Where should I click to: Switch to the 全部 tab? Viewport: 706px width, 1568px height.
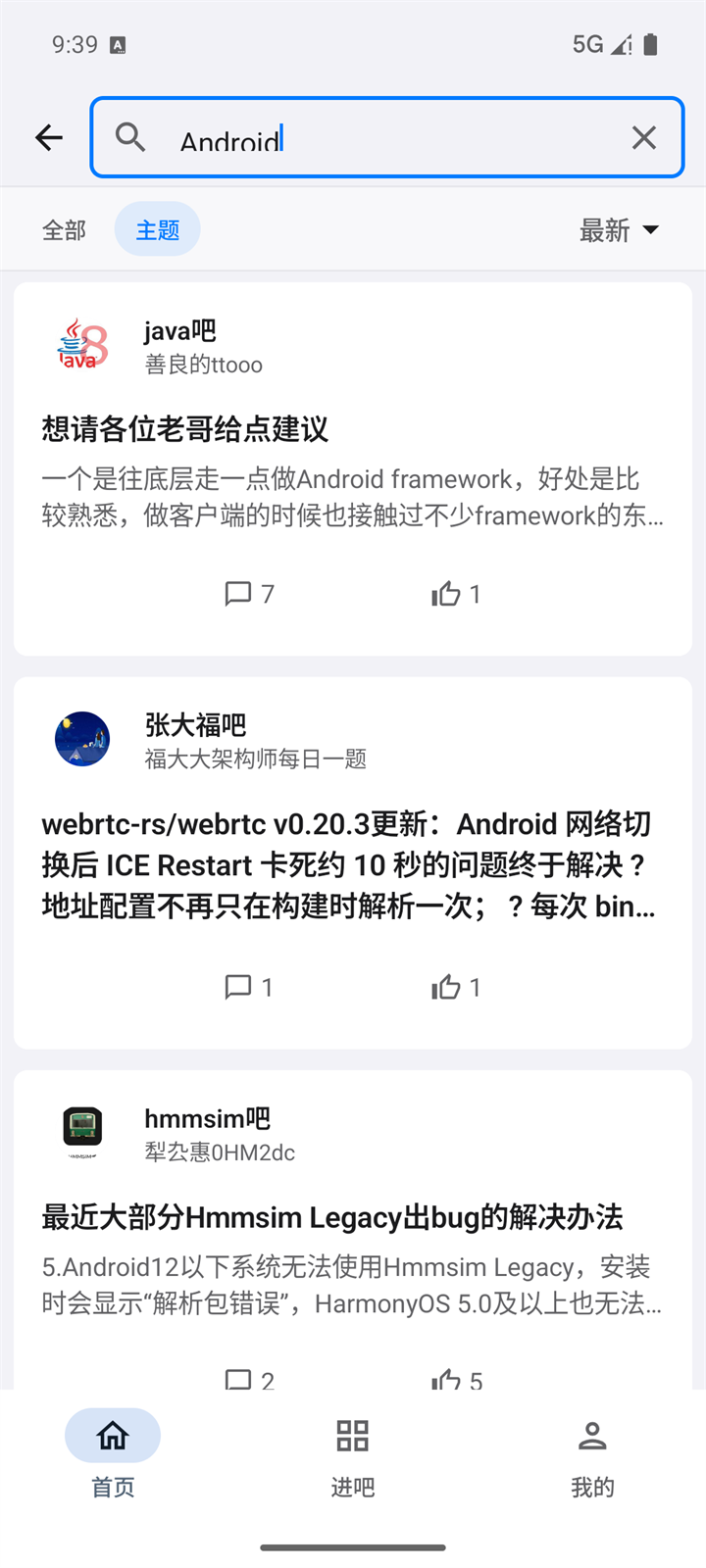click(x=65, y=230)
